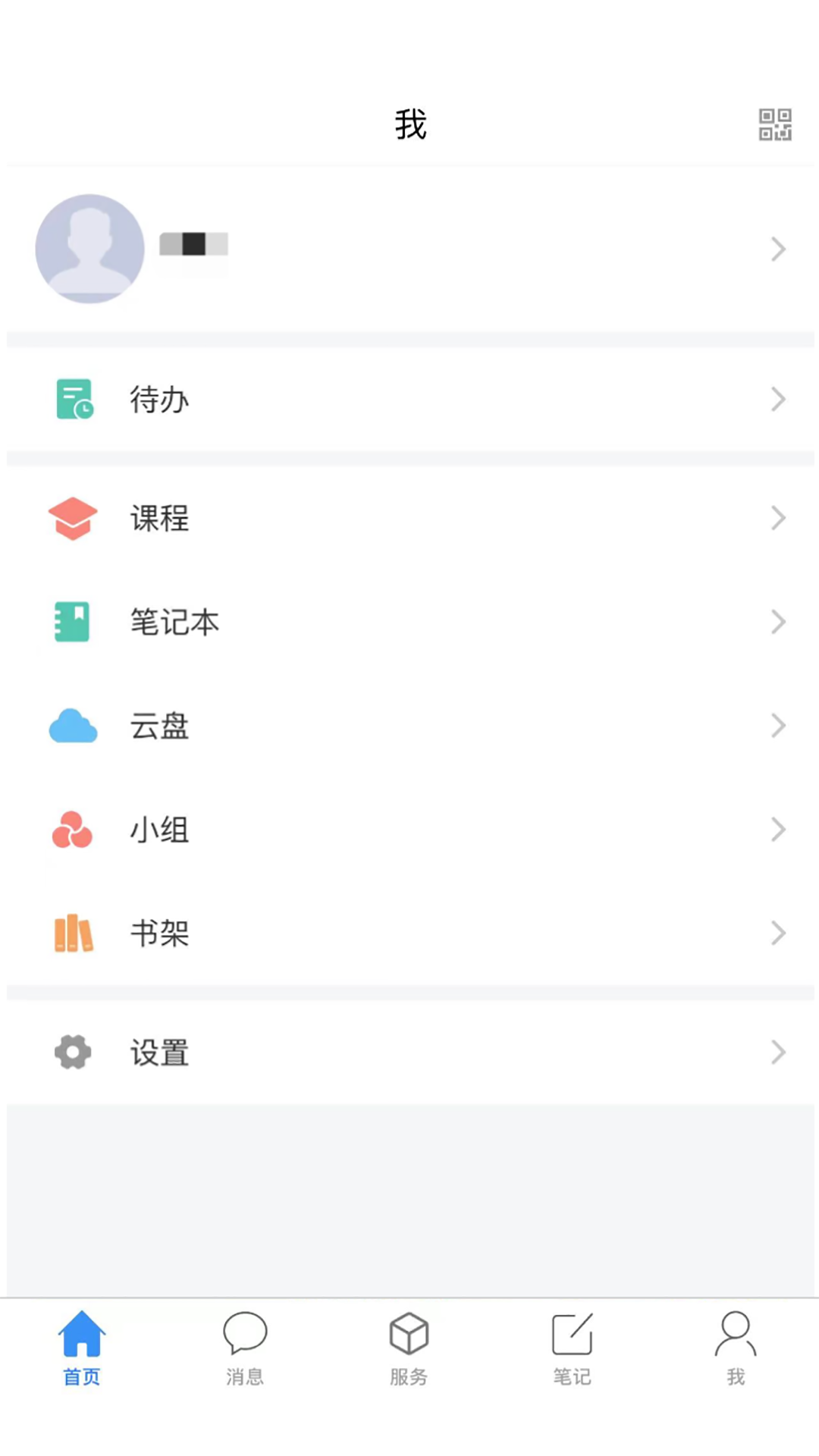The width and height of the screenshot is (819, 1456).
Task: Open the 书架 bookshelf icon
Action: click(x=73, y=934)
